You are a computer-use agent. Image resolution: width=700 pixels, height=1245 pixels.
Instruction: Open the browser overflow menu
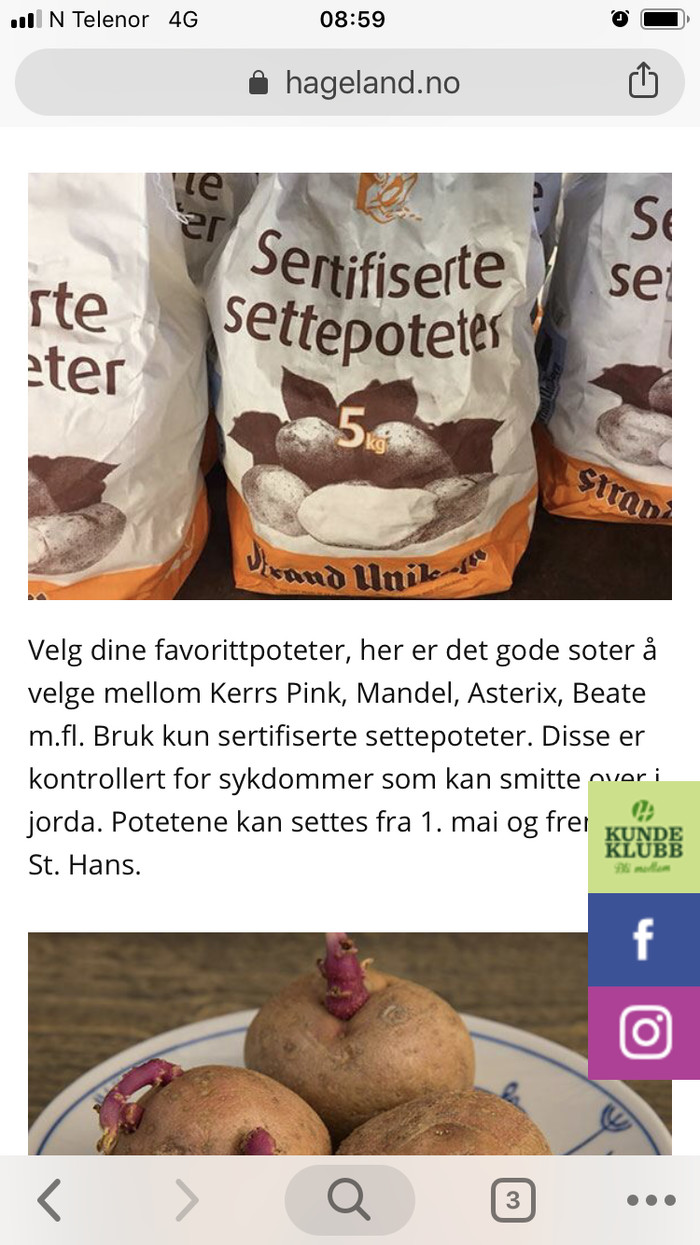pyautogui.click(x=651, y=1200)
